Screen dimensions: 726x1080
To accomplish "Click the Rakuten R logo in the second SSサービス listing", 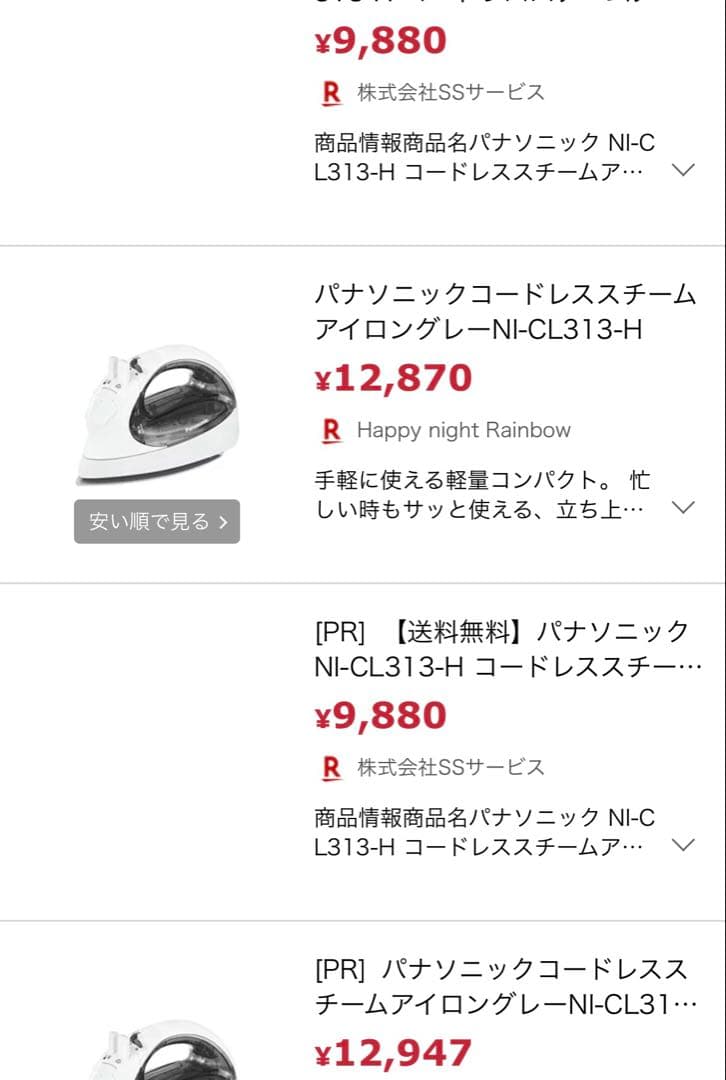I will [330, 768].
